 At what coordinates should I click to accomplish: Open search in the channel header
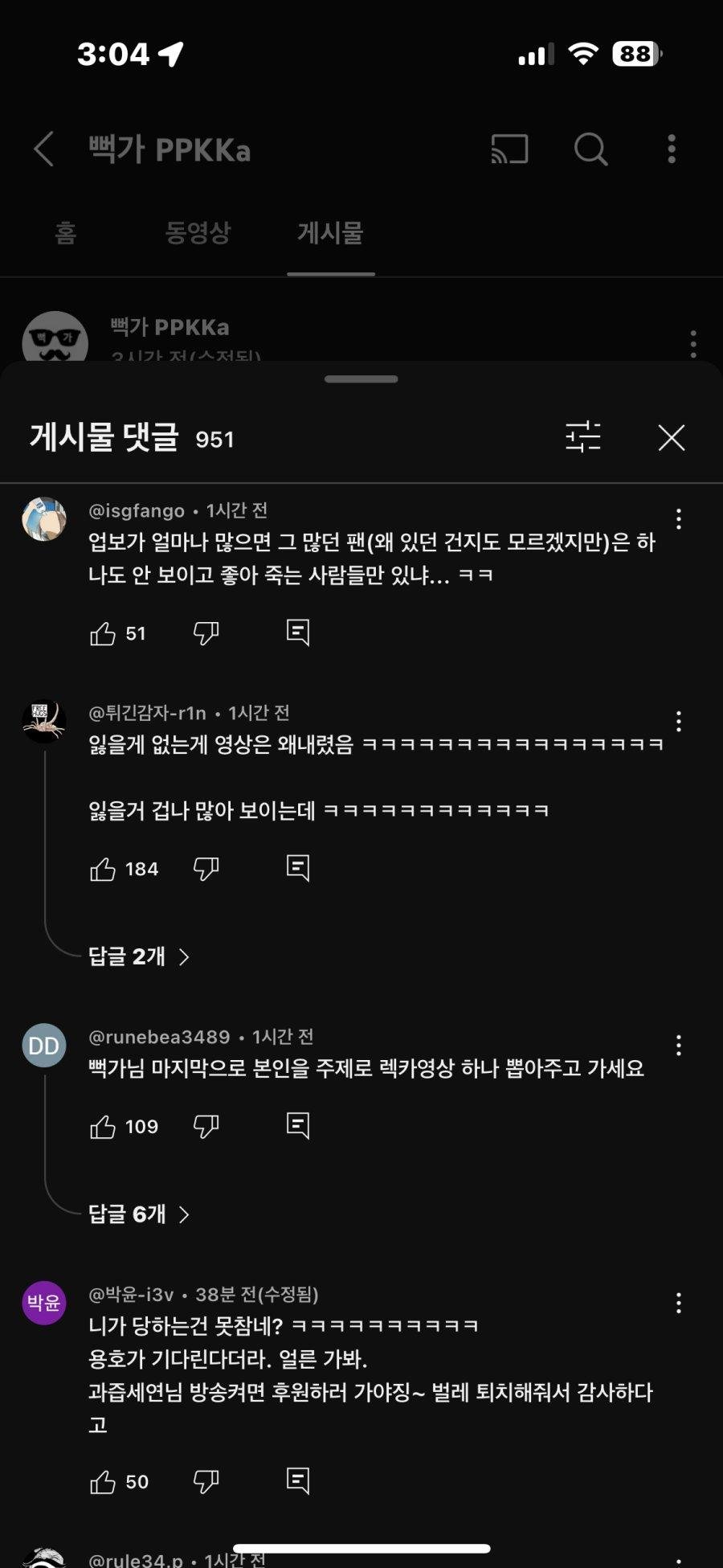click(x=590, y=149)
